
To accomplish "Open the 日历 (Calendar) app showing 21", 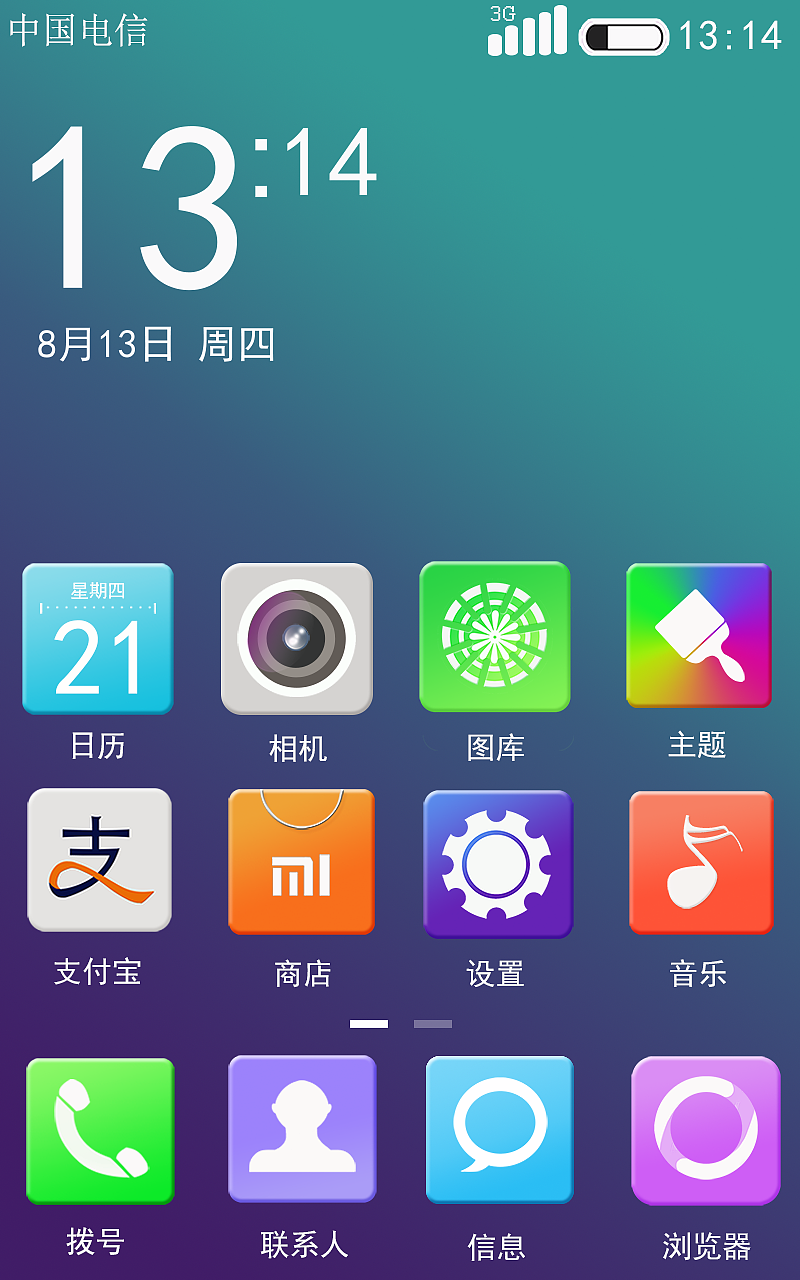I will pos(97,637).
